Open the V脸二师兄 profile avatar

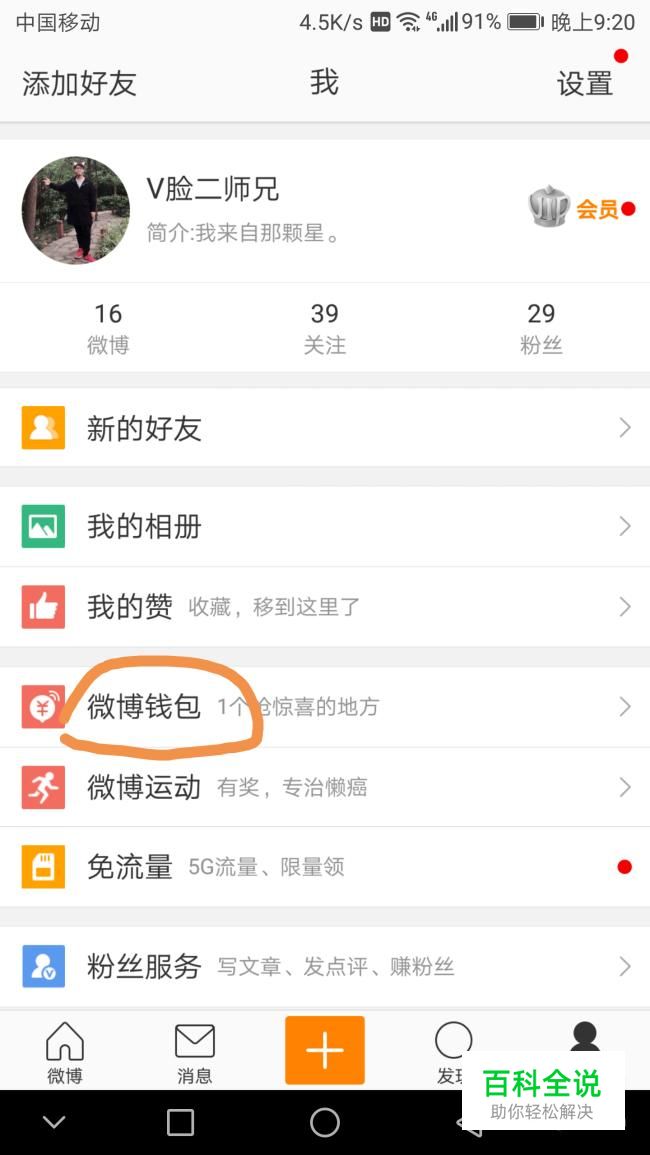point(76,210)
